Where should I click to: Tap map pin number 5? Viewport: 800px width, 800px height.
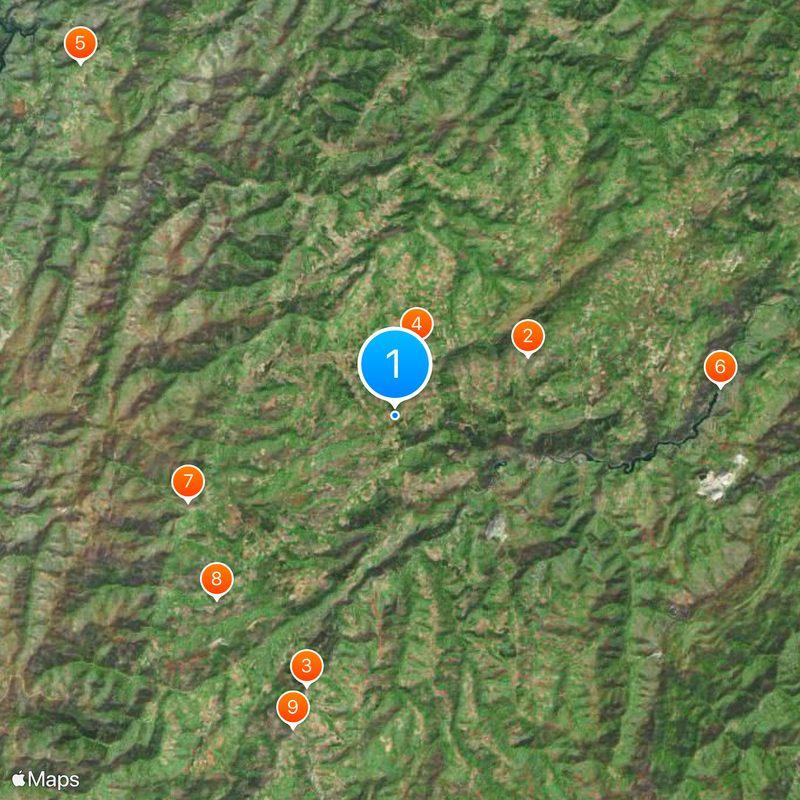pos(80,43)
